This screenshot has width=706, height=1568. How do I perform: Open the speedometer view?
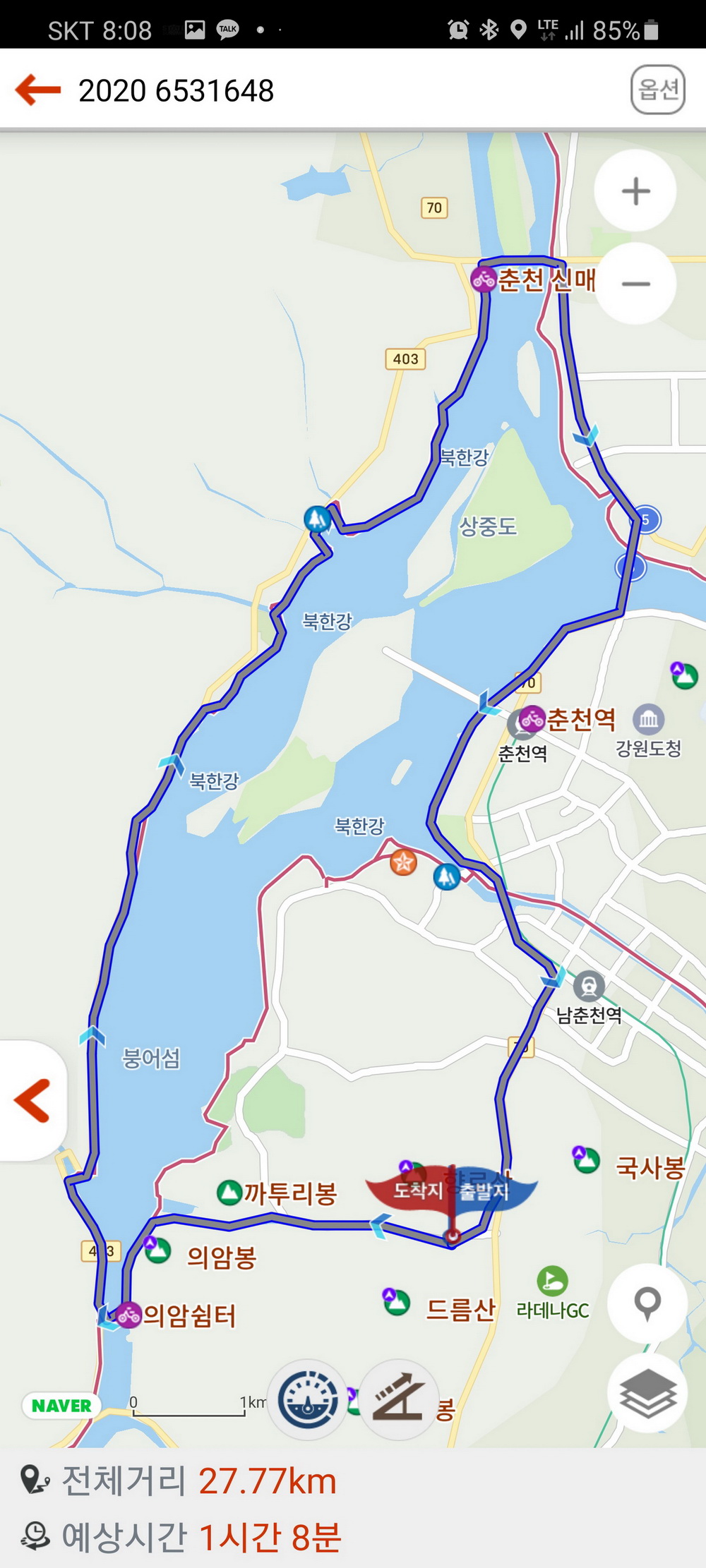pos(308,1399)
